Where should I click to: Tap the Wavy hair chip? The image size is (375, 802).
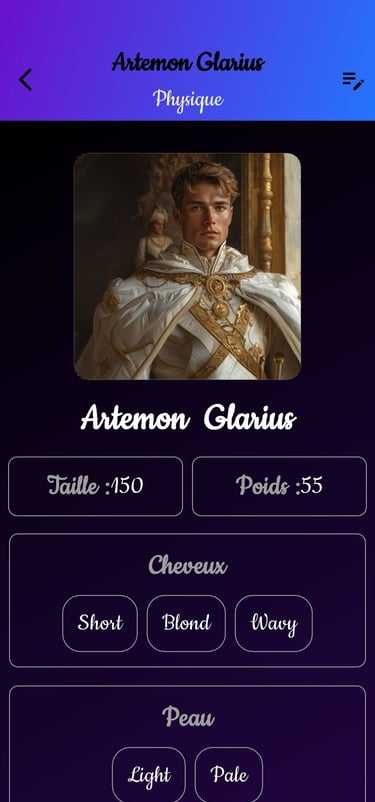(x=274, y=623)
